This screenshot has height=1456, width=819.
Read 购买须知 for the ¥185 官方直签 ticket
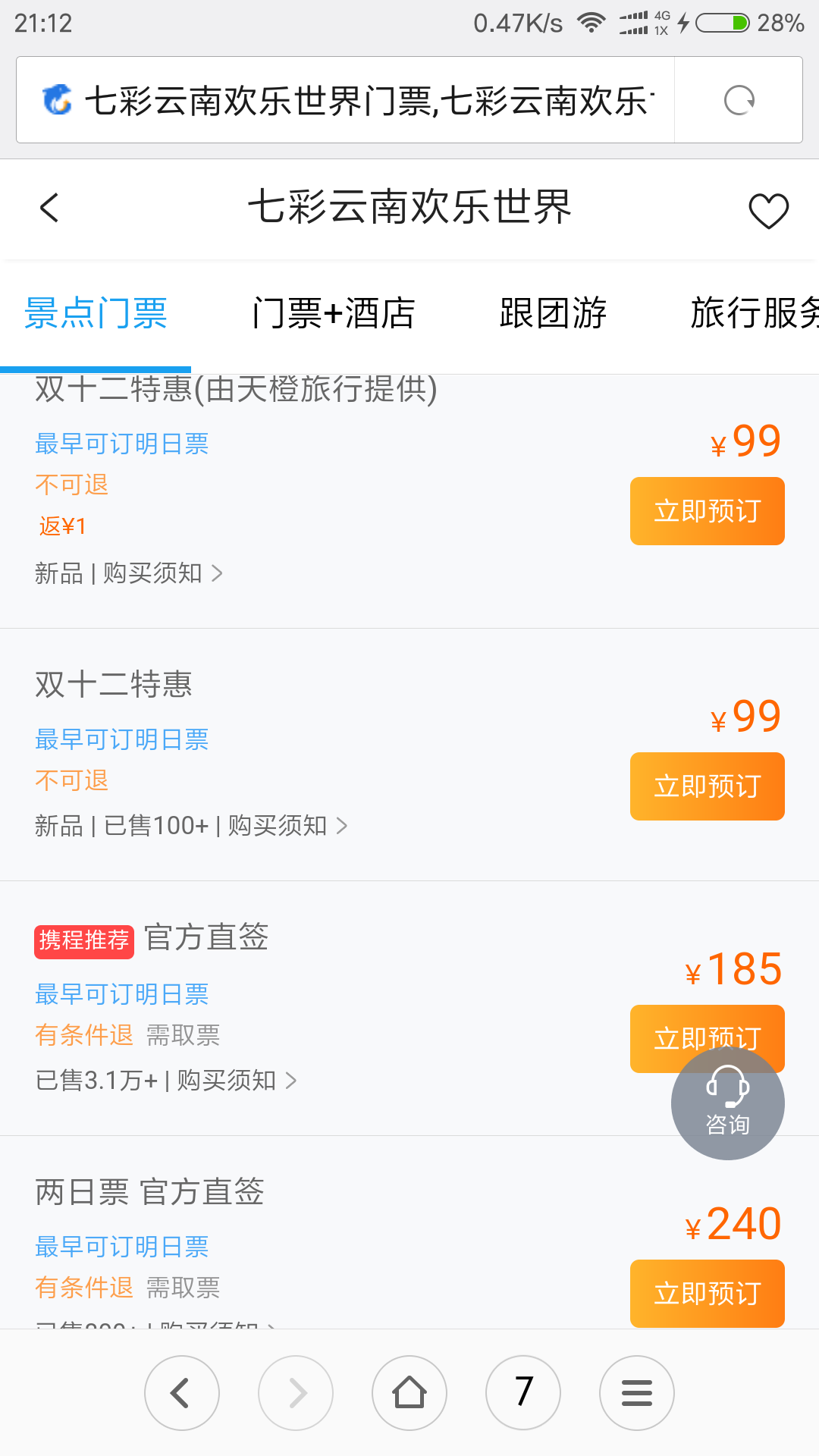coord(237,1080)
